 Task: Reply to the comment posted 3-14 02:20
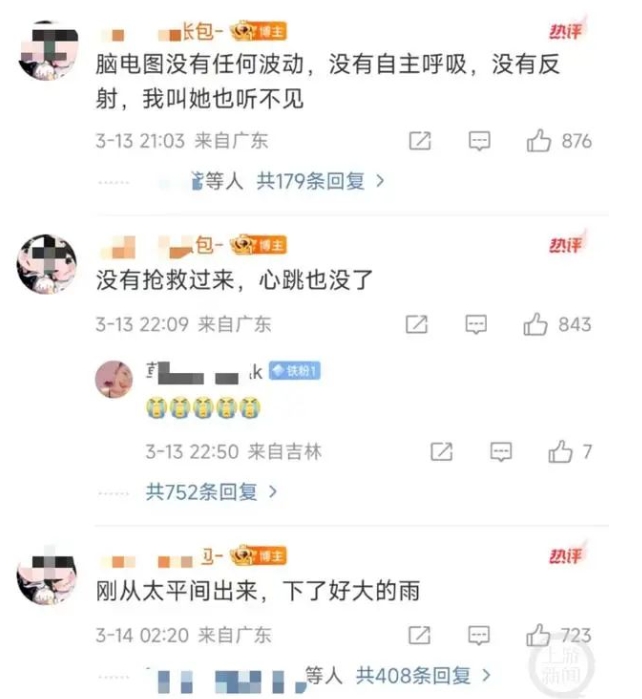click(479, 635)
